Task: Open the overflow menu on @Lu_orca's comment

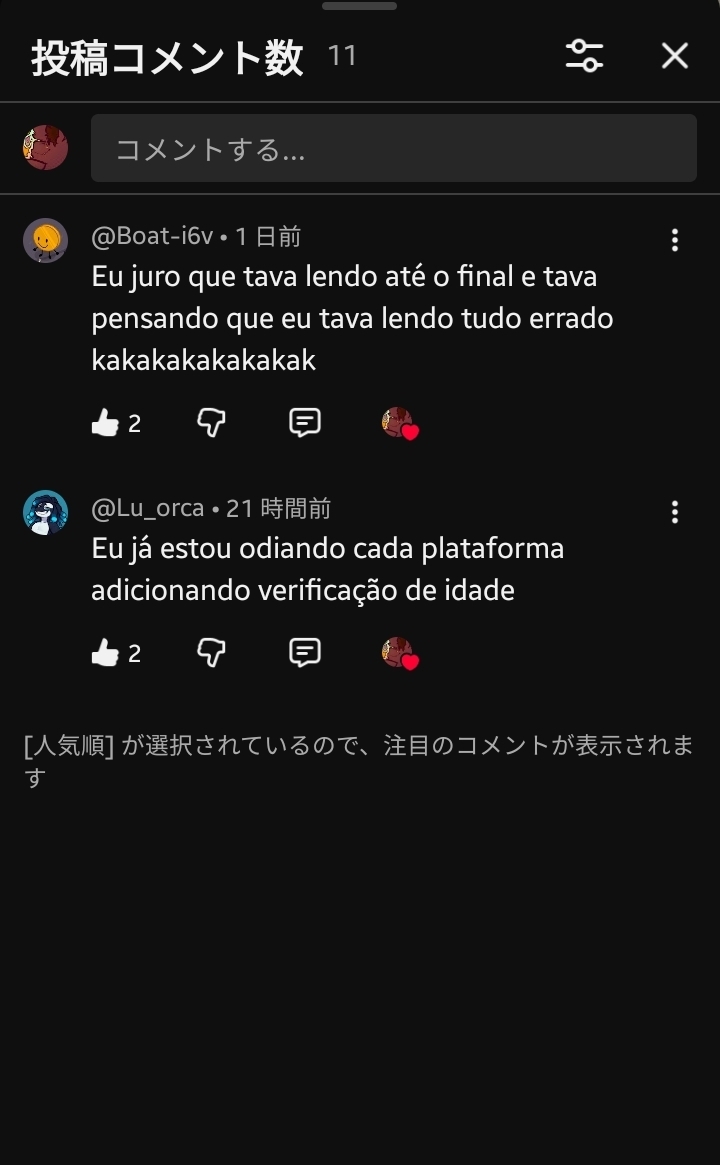Action: 675,512
